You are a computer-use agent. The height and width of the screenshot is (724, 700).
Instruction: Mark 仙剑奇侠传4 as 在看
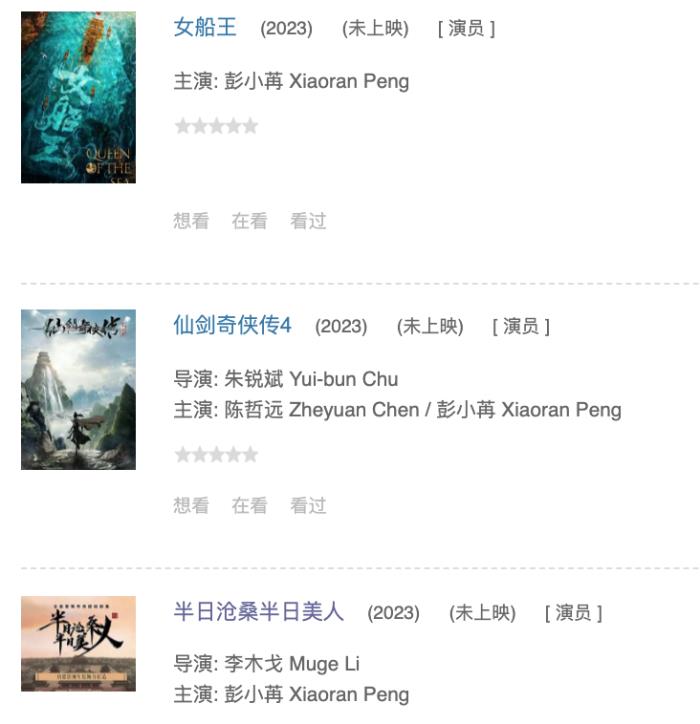click(249, 506)
